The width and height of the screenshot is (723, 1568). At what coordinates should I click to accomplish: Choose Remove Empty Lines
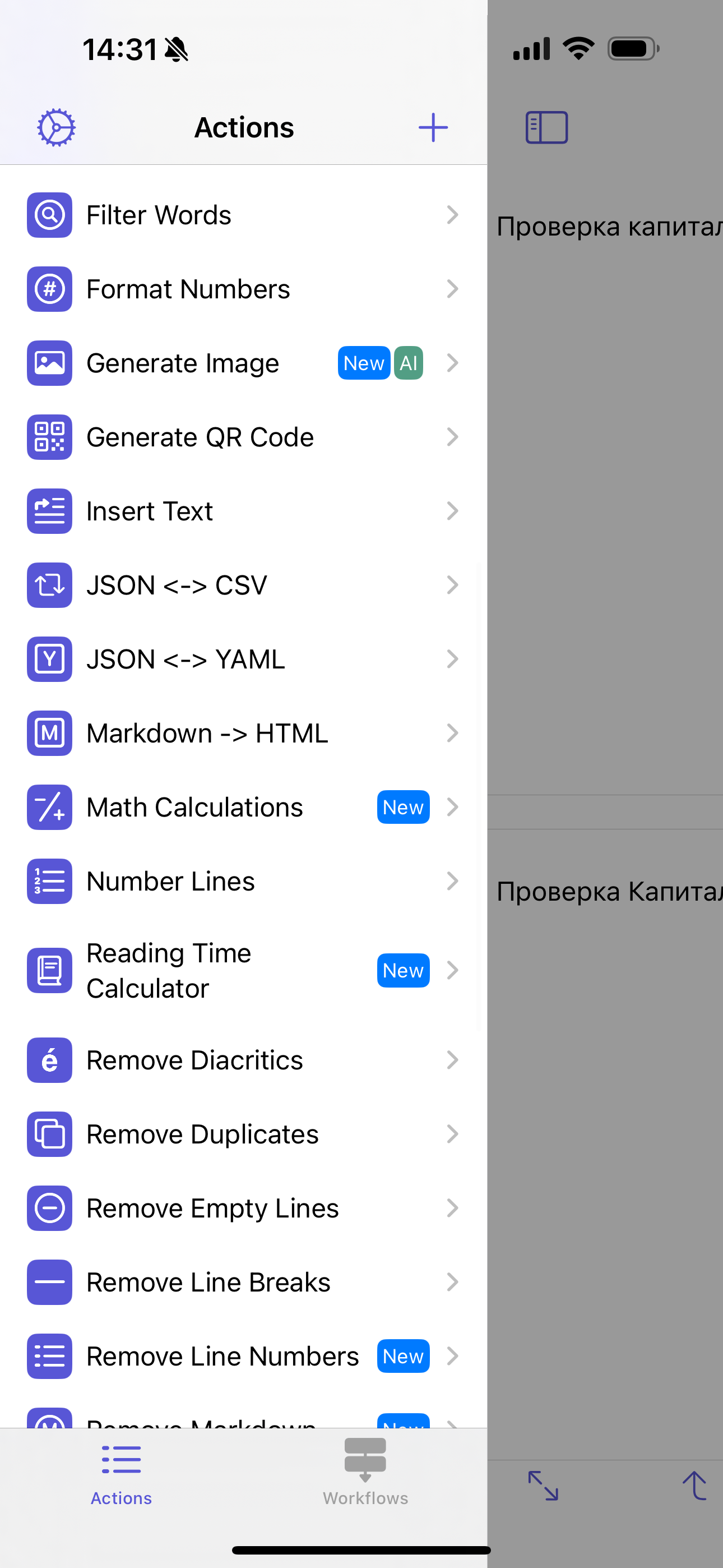243,1209
